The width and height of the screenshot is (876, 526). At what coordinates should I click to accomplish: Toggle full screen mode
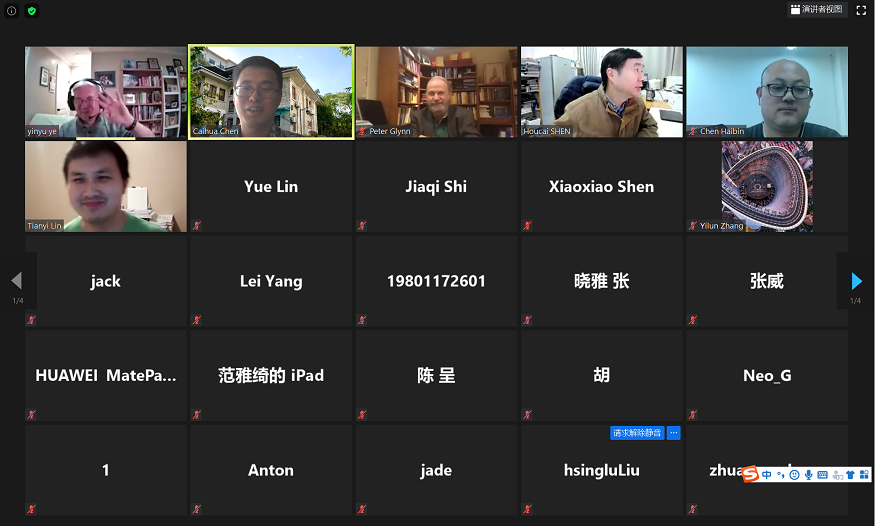click(861, 10)
